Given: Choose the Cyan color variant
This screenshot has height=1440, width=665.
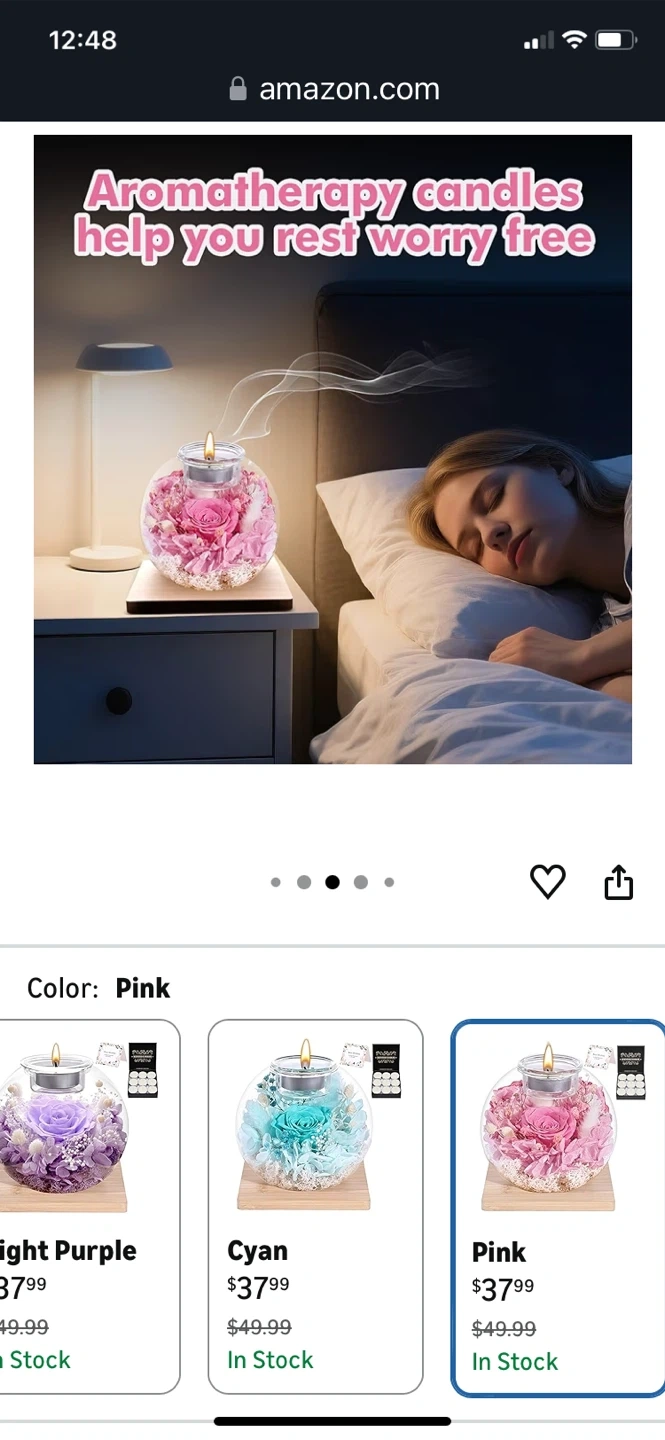Looking at the screenshot, I should pos(315,1206).
